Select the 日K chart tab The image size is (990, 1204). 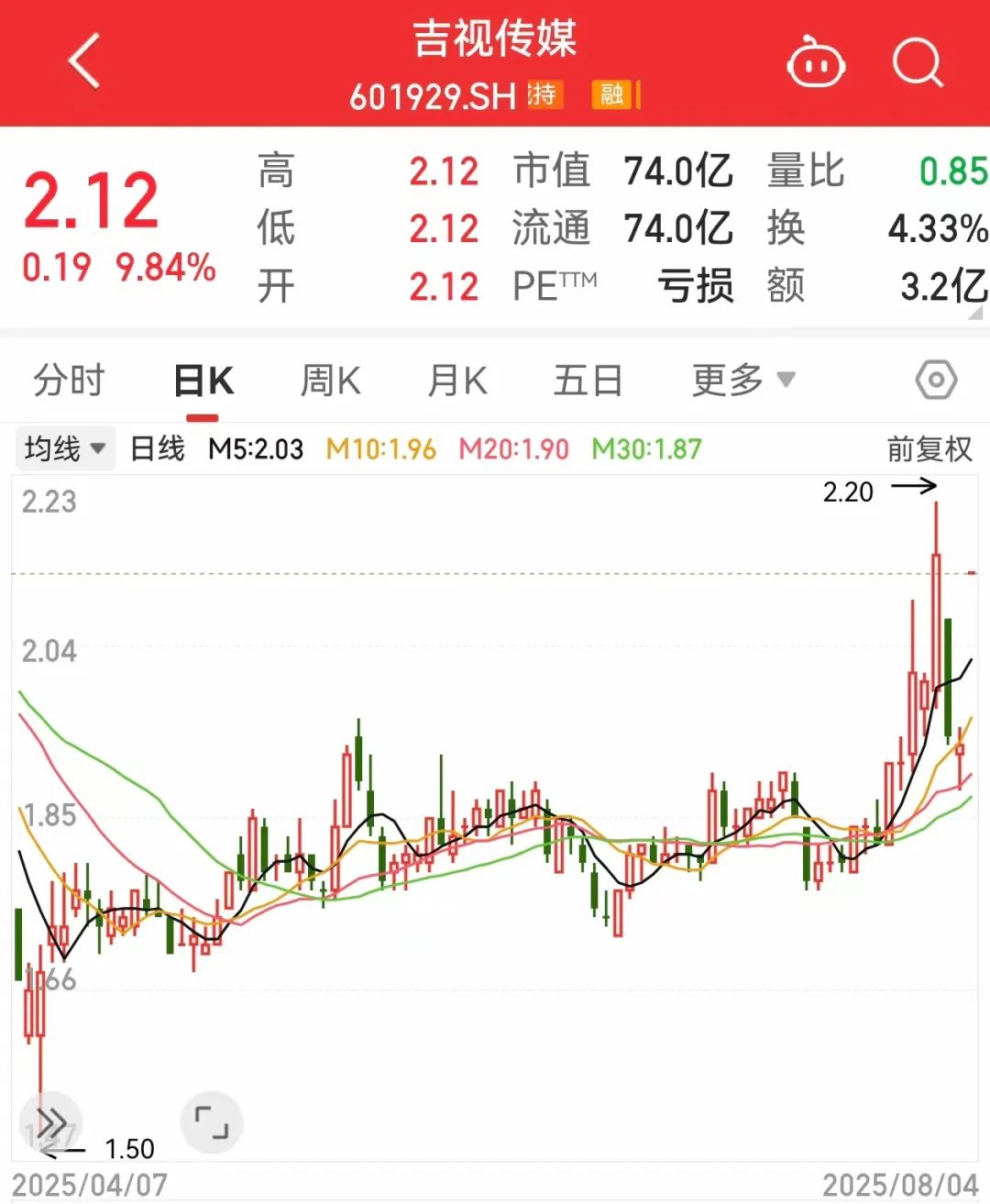tap(203, 380)
